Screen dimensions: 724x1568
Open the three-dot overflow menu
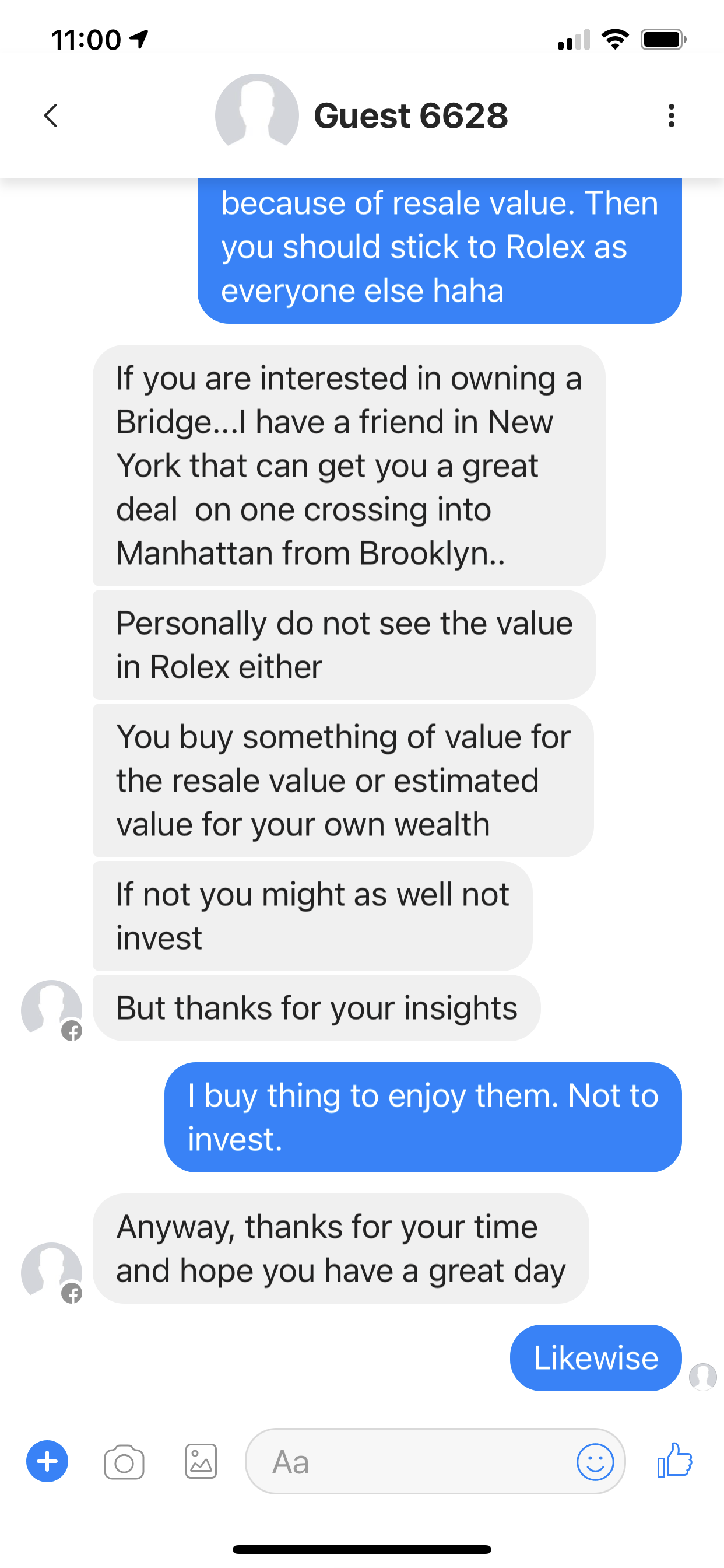(671, 115)
